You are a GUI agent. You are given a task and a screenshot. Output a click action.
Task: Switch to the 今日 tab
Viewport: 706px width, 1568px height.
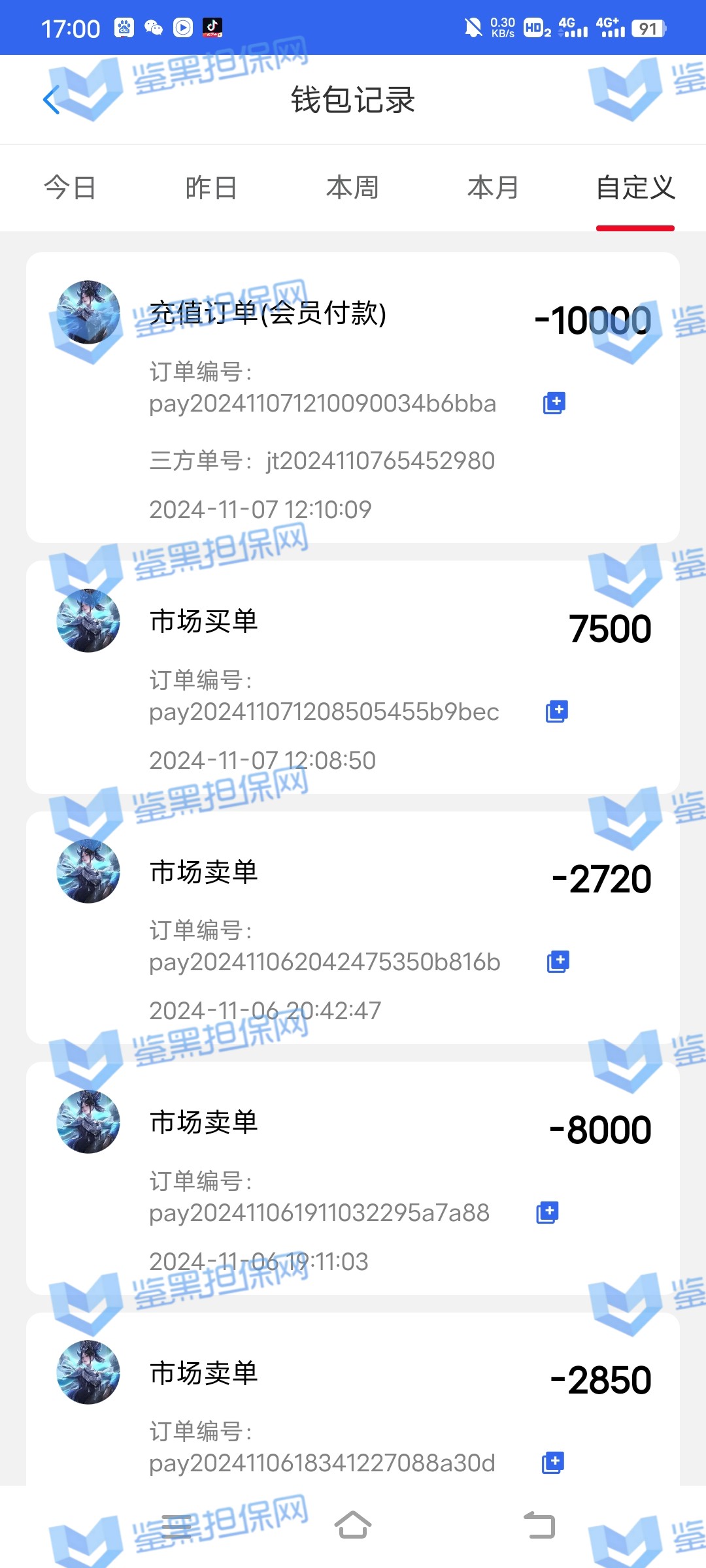[x=70, y=188]
